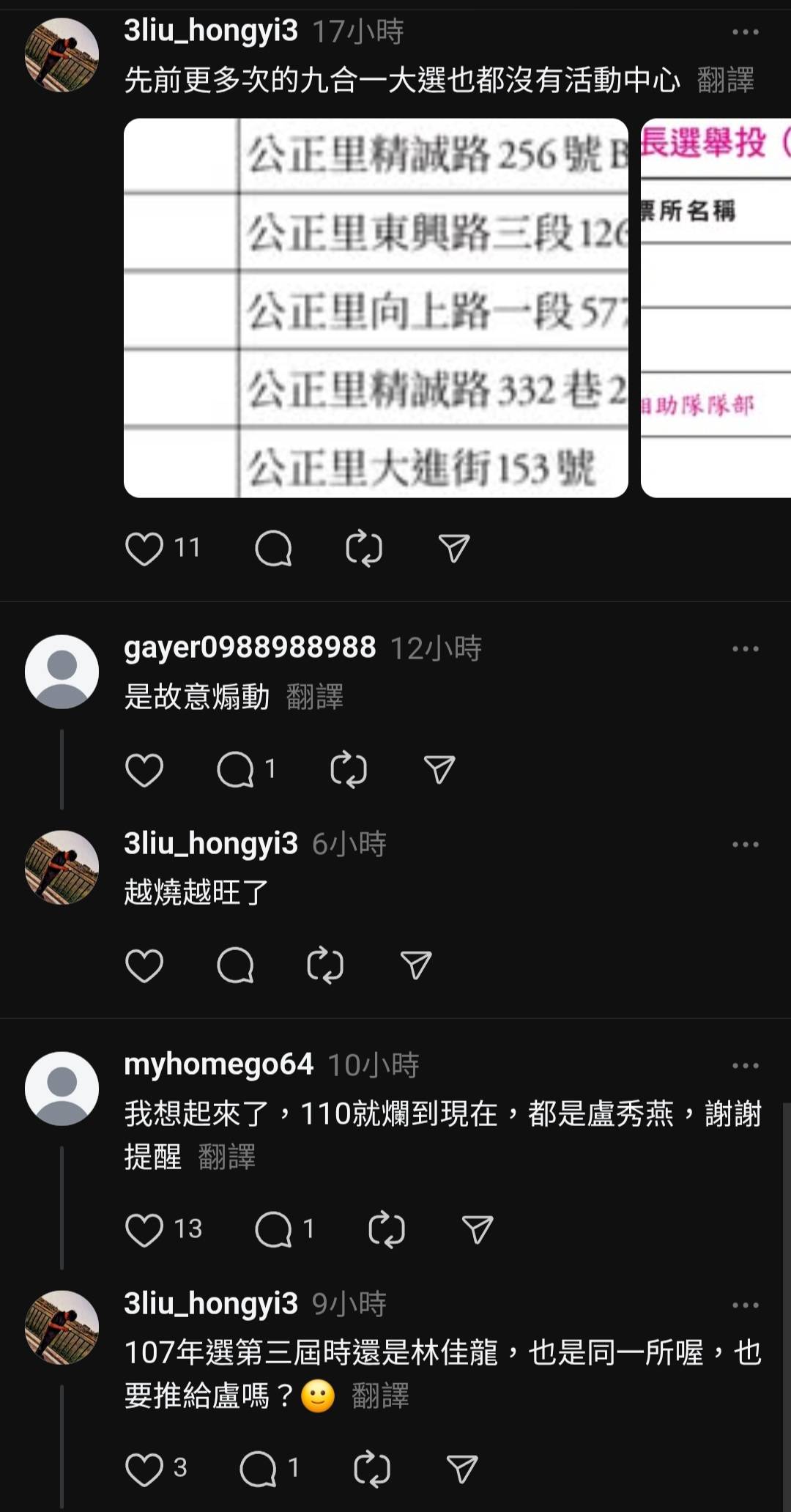The width and height of the screenshot is (791, 1512).
Task: Like the post about 九合一大選
Action: point(144,549)
